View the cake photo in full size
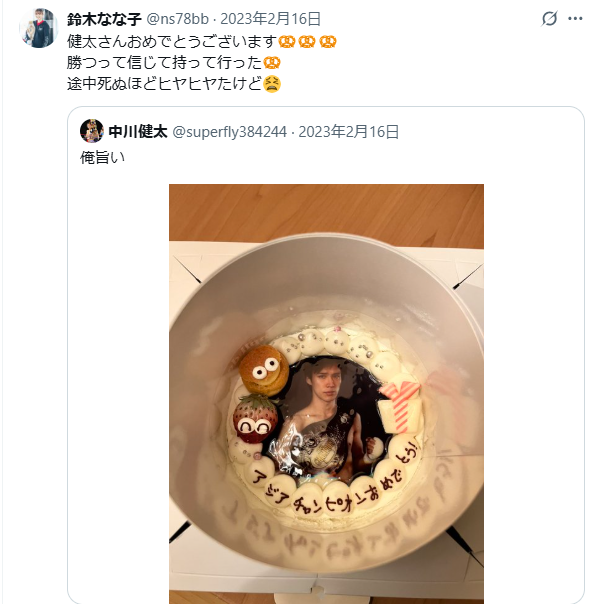Image resolution: width=601 pixels, height=604 pixels. point(326,392)
